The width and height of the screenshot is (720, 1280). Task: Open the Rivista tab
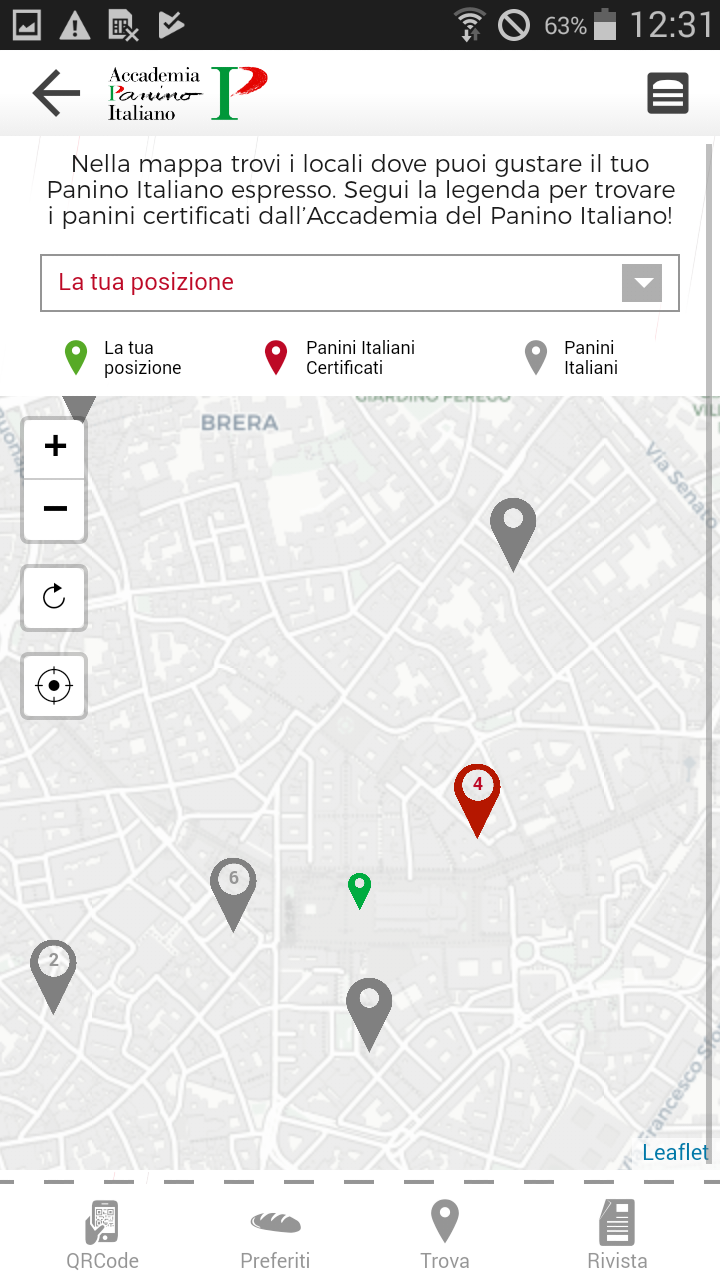617,1236
